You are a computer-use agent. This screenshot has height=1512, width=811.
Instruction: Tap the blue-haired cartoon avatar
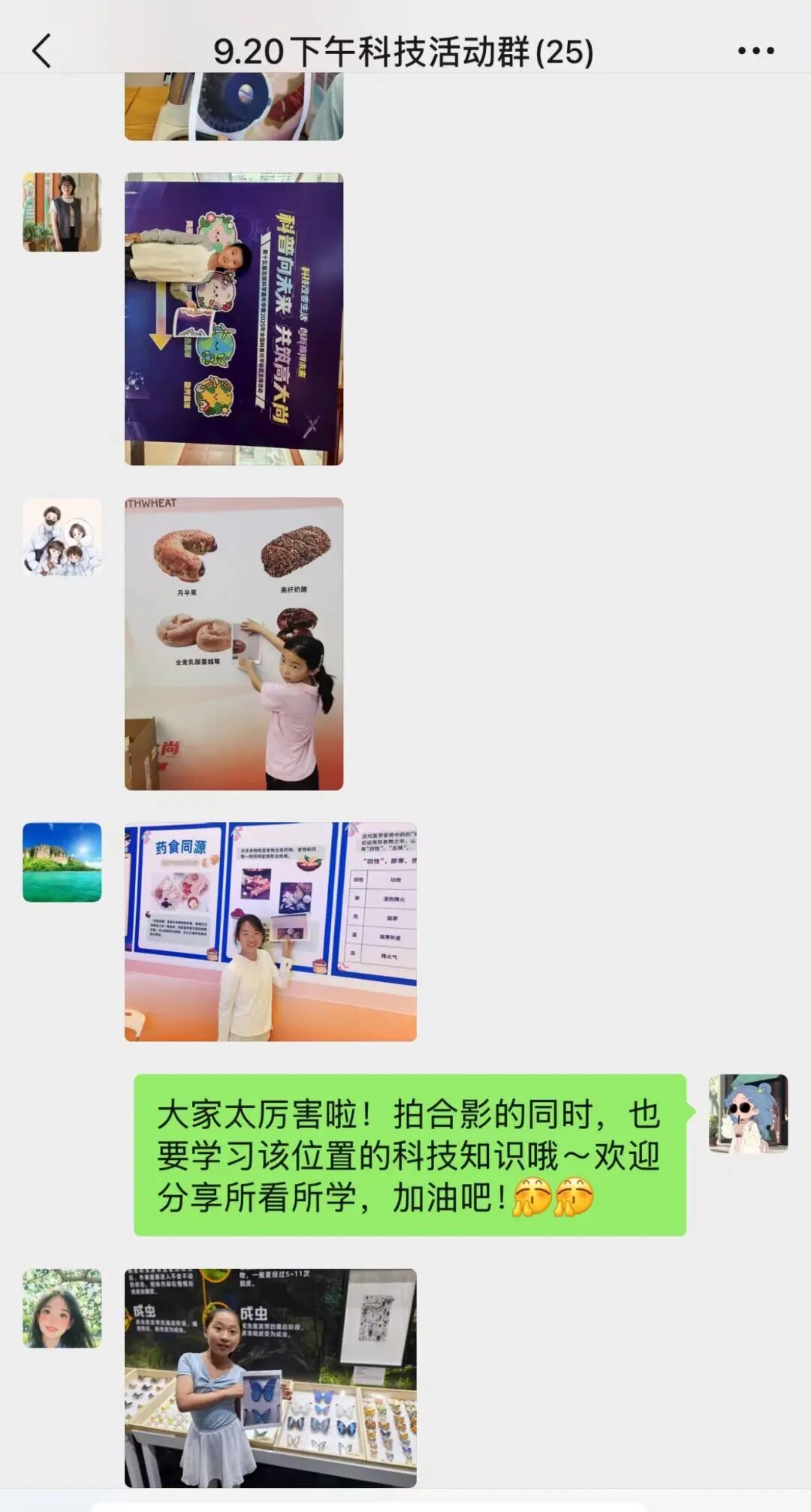748,1113
